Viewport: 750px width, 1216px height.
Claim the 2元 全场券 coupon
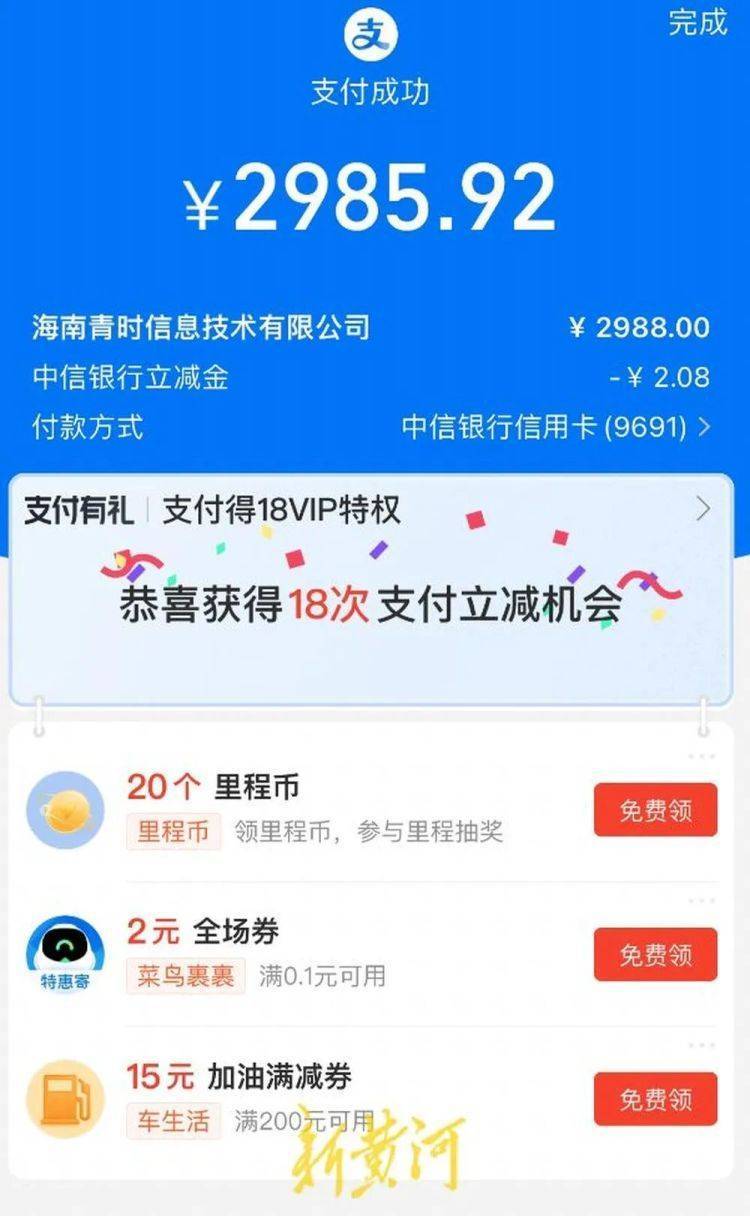coord(654,955)
